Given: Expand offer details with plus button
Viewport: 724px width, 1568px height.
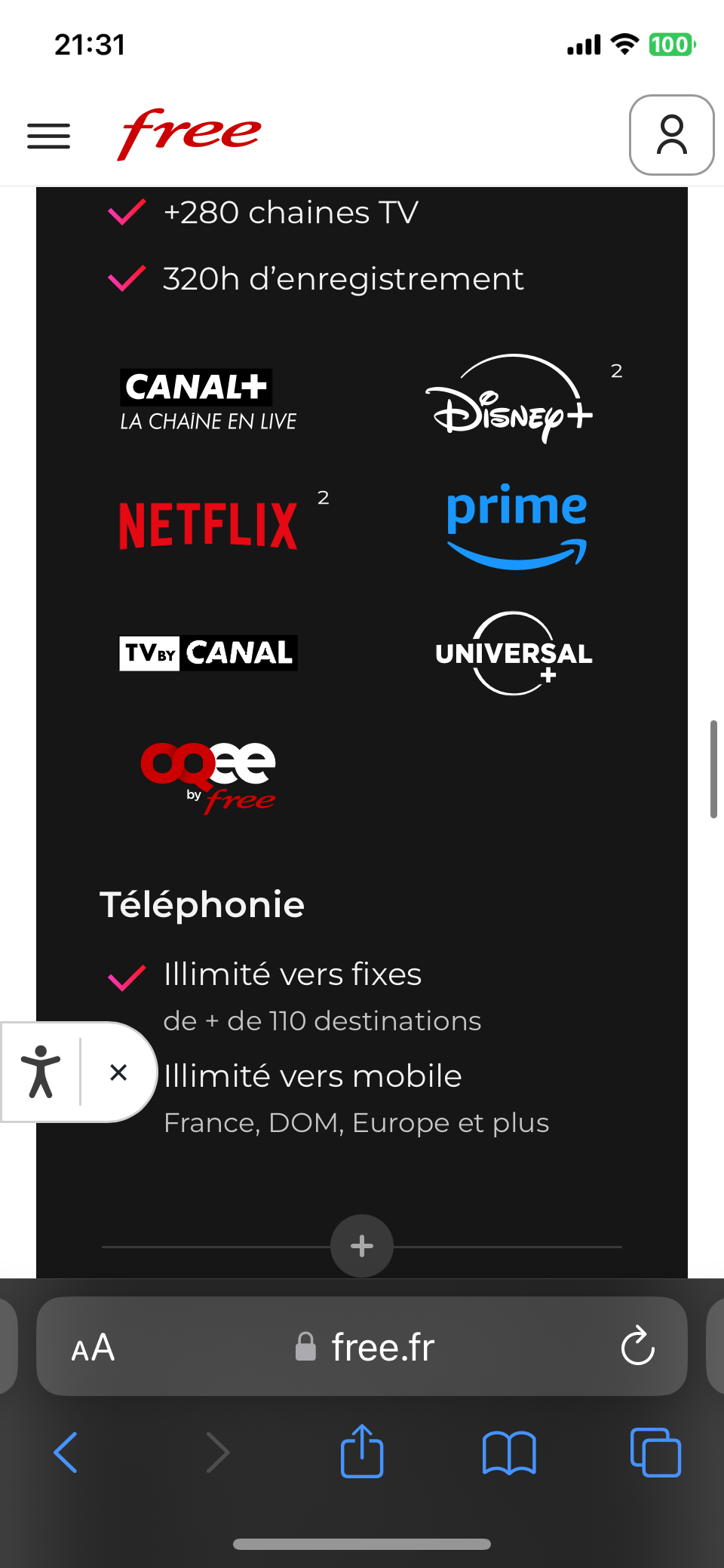Looking at the screenshot, I should point(362,1246).
